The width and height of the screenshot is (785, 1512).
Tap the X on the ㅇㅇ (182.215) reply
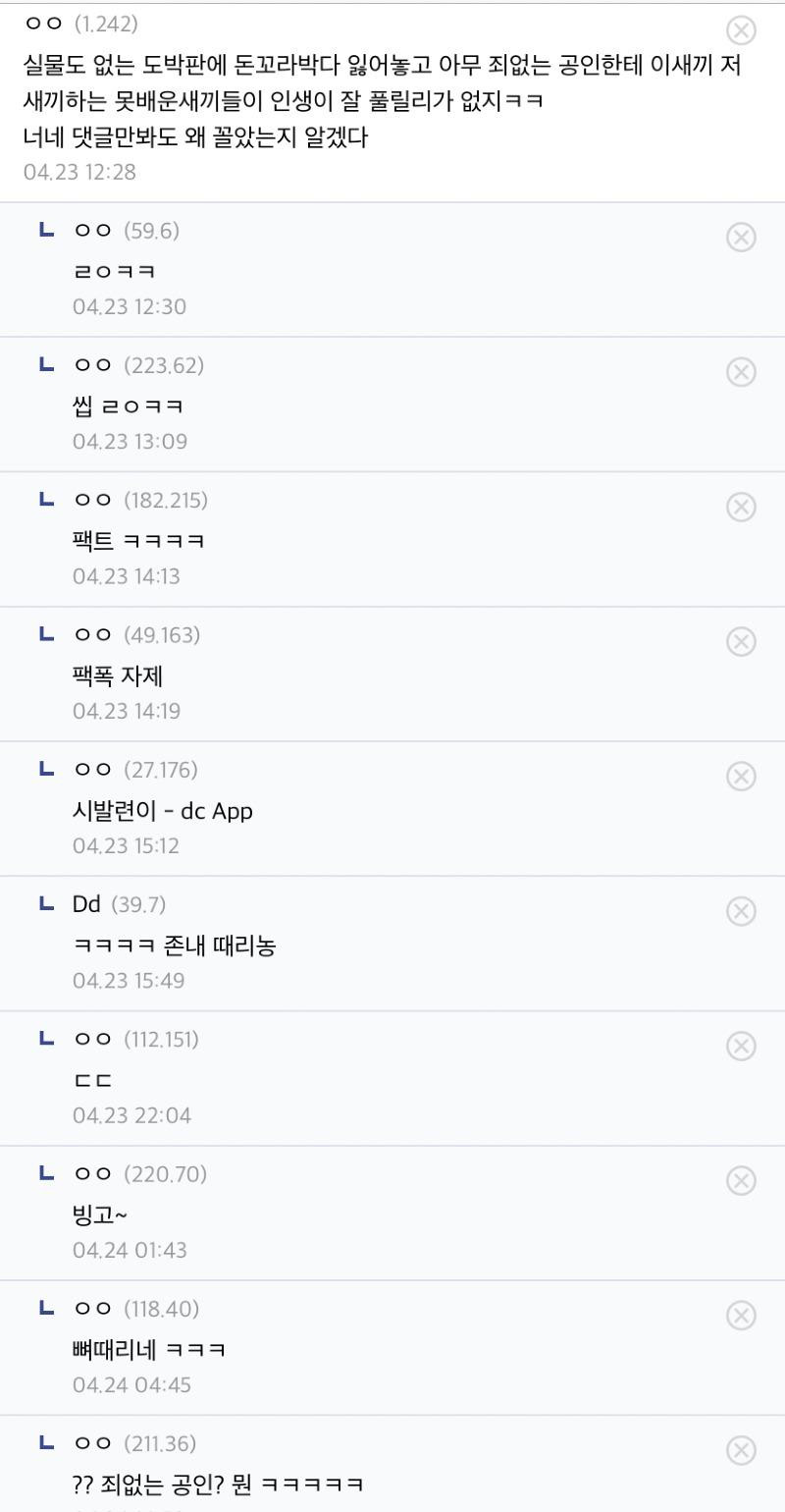[741, 507]
